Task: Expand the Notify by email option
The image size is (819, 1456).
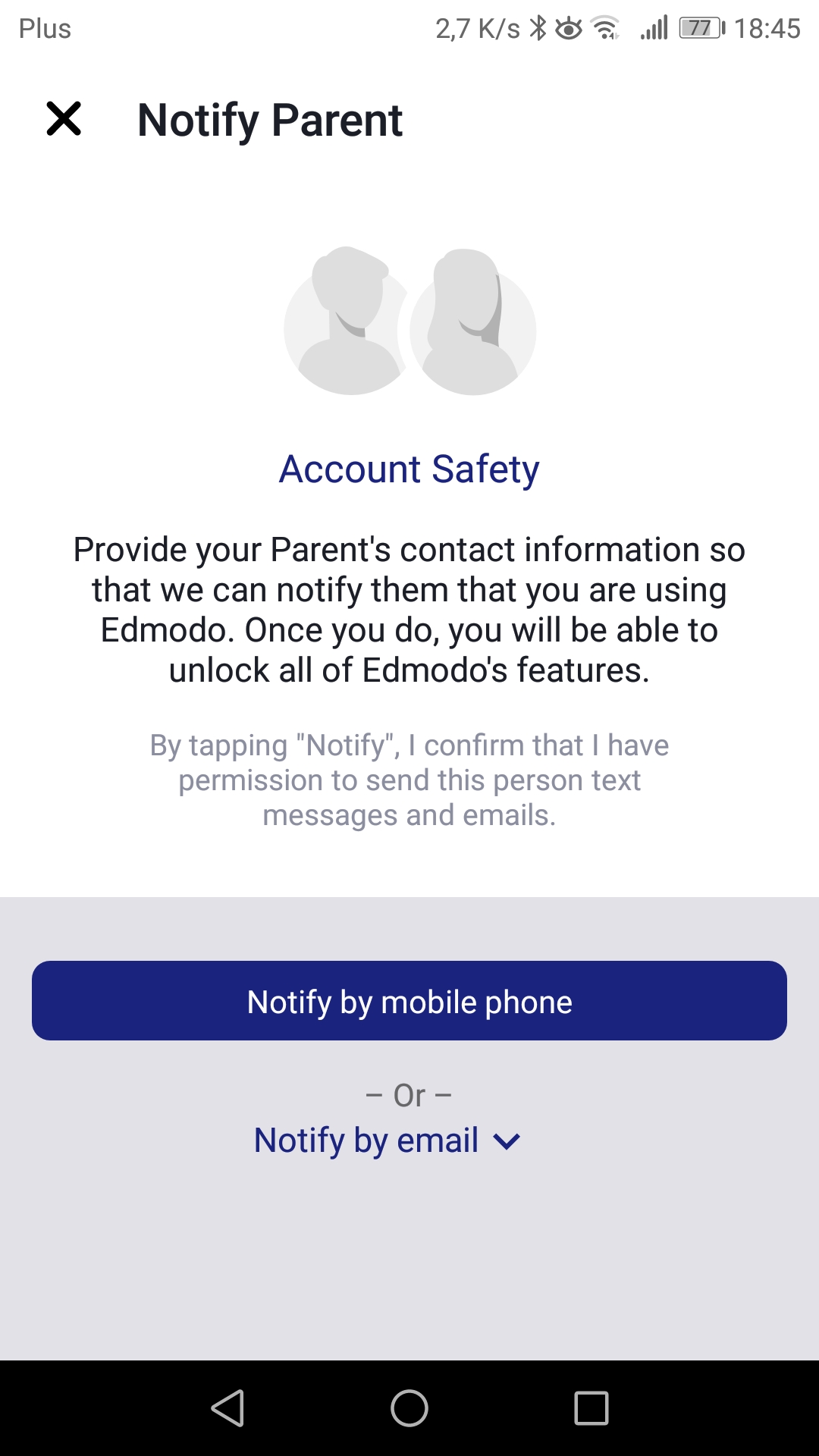Action: click(388, 1141)
